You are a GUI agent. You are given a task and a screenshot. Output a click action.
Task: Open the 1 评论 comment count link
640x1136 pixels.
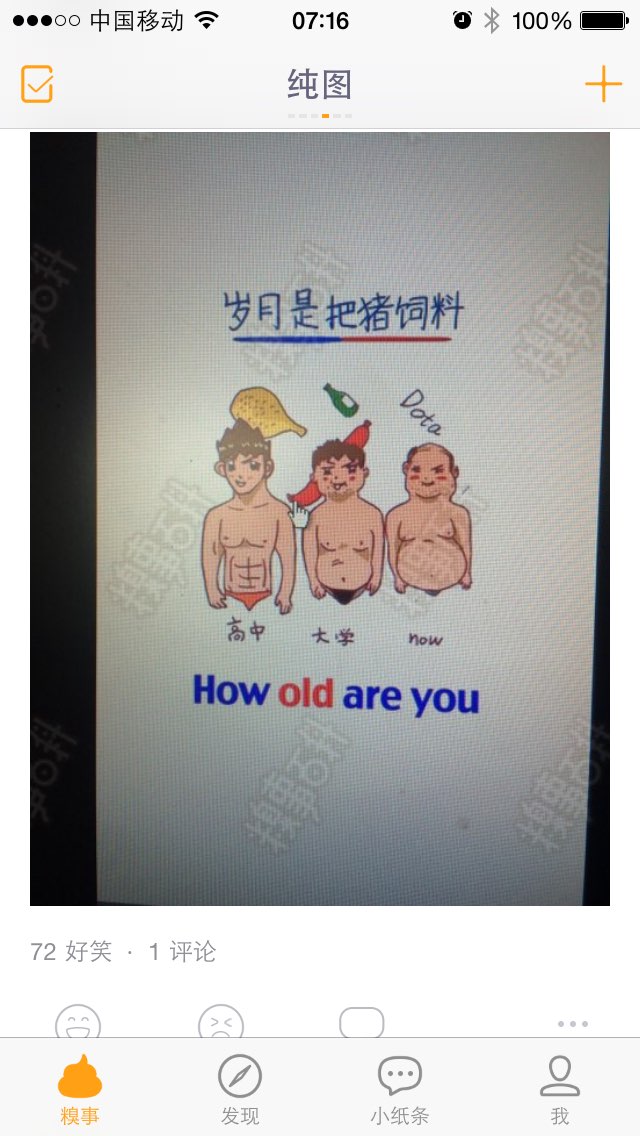(182, 951)
